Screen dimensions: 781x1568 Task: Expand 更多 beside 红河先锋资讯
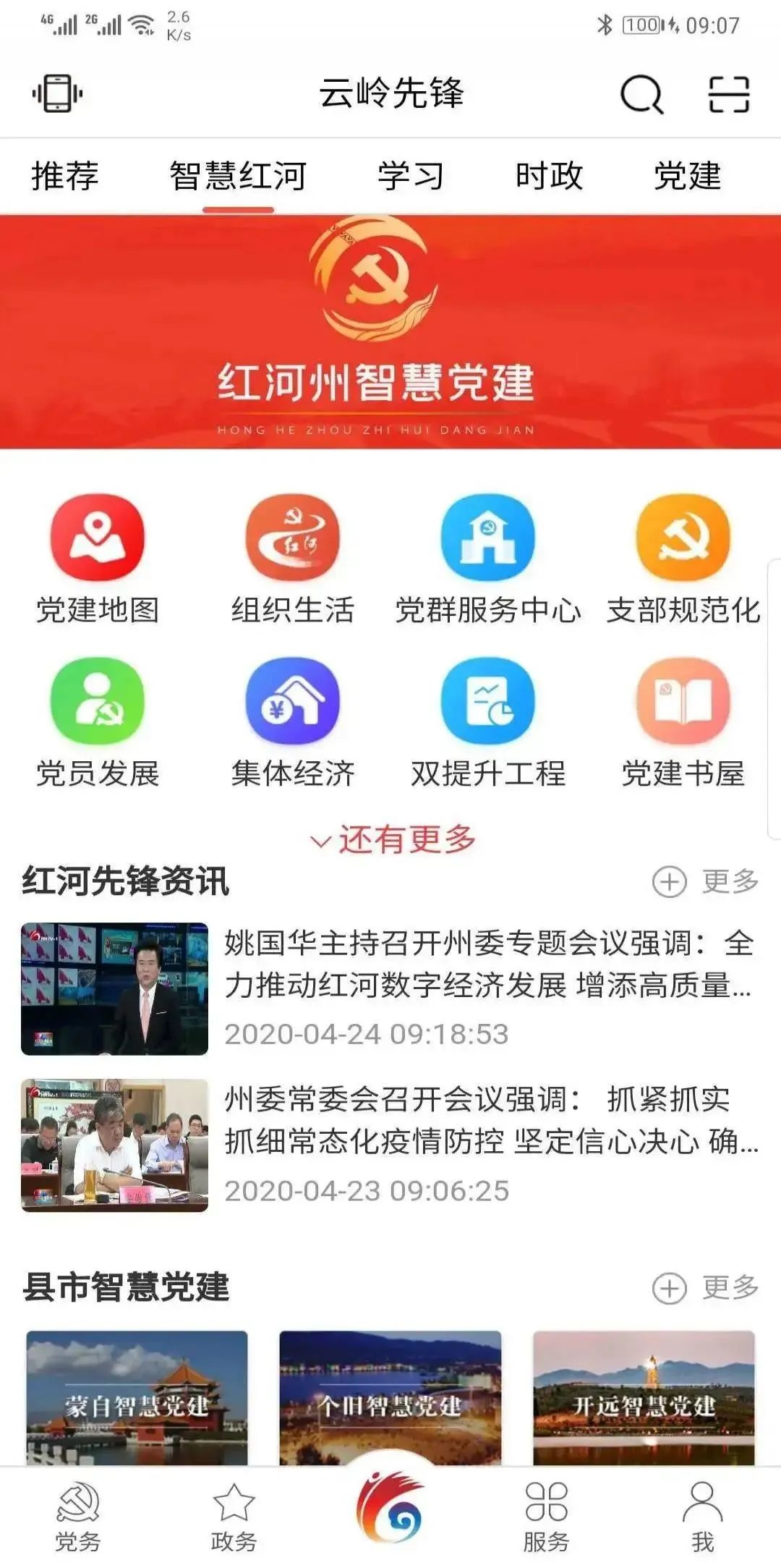click(711, 881)
